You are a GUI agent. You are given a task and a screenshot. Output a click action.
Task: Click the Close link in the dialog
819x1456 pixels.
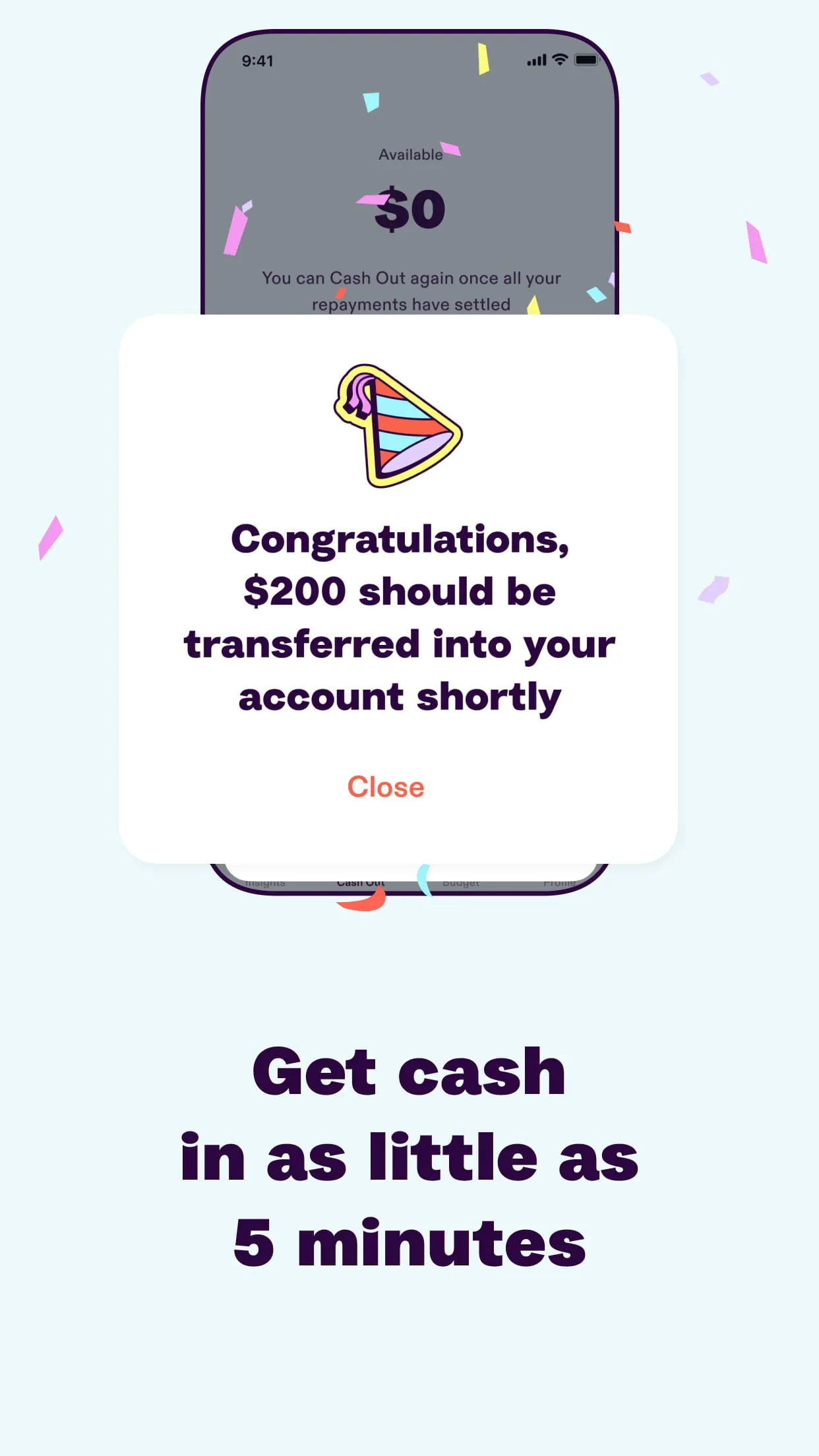click(x=386, y=787)
